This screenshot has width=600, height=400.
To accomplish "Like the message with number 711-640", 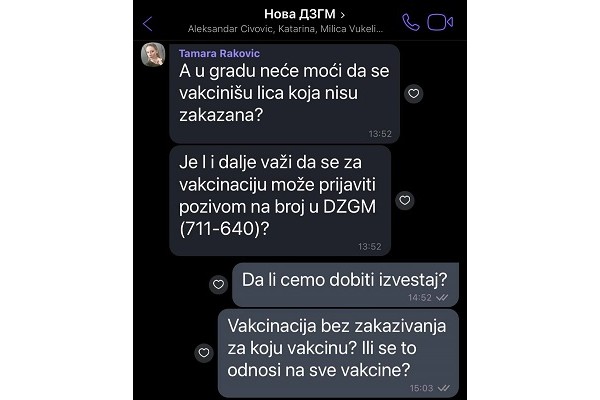I will point(404,200).
